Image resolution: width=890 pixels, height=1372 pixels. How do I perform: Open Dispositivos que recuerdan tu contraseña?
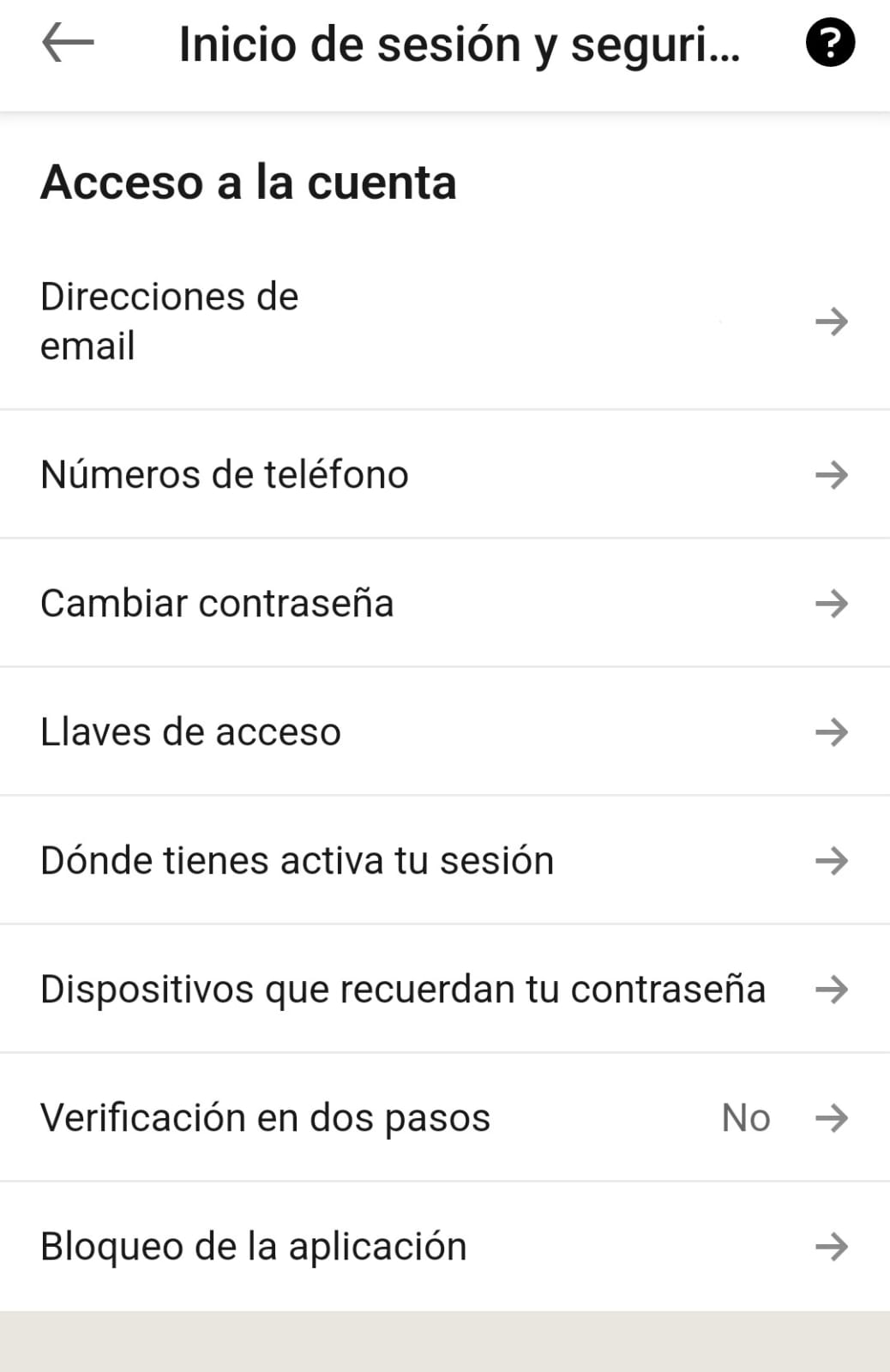pyautogui.click(x=444, y=989)
